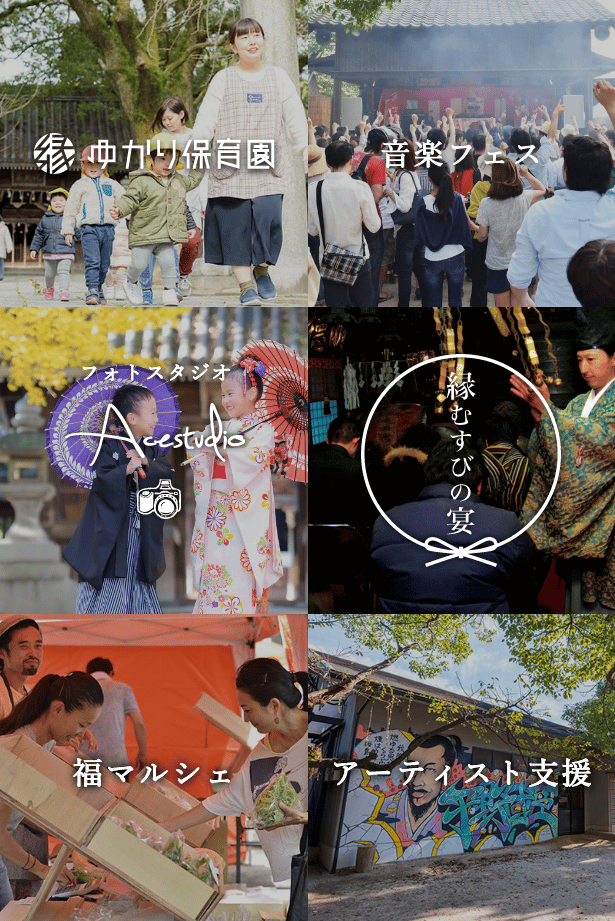
Task: Open the フォトスタジオ Acestudio tile
Action: click(154, 460)
